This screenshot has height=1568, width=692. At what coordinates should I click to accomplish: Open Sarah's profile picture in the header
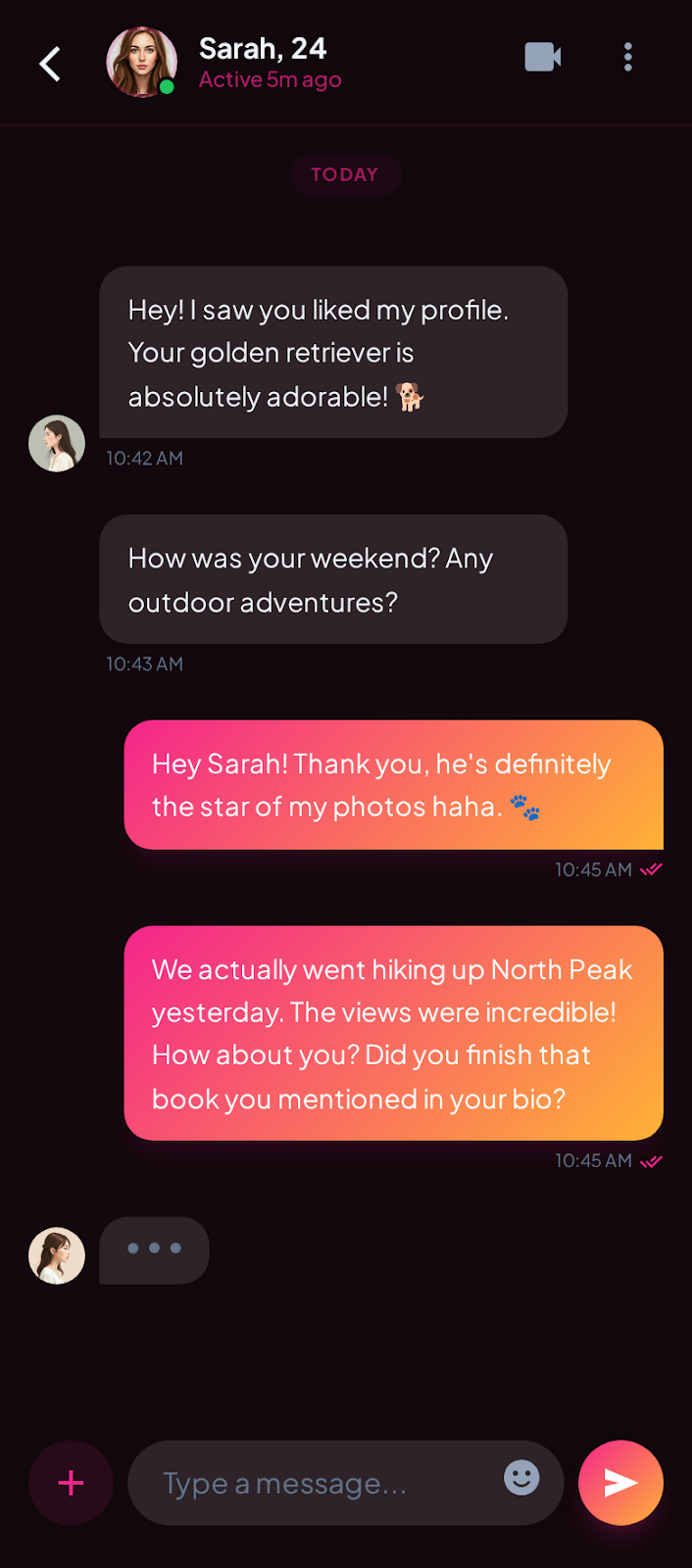(141, 62)
